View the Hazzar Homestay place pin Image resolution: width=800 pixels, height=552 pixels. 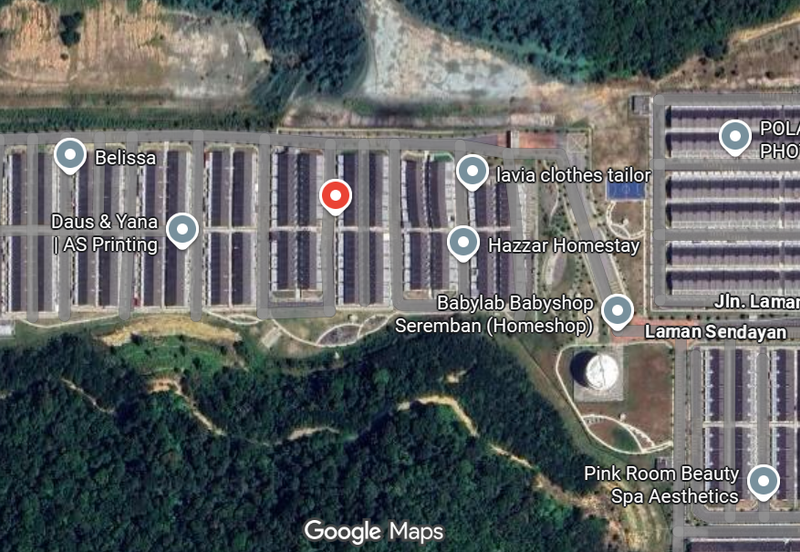coord(462,242)
